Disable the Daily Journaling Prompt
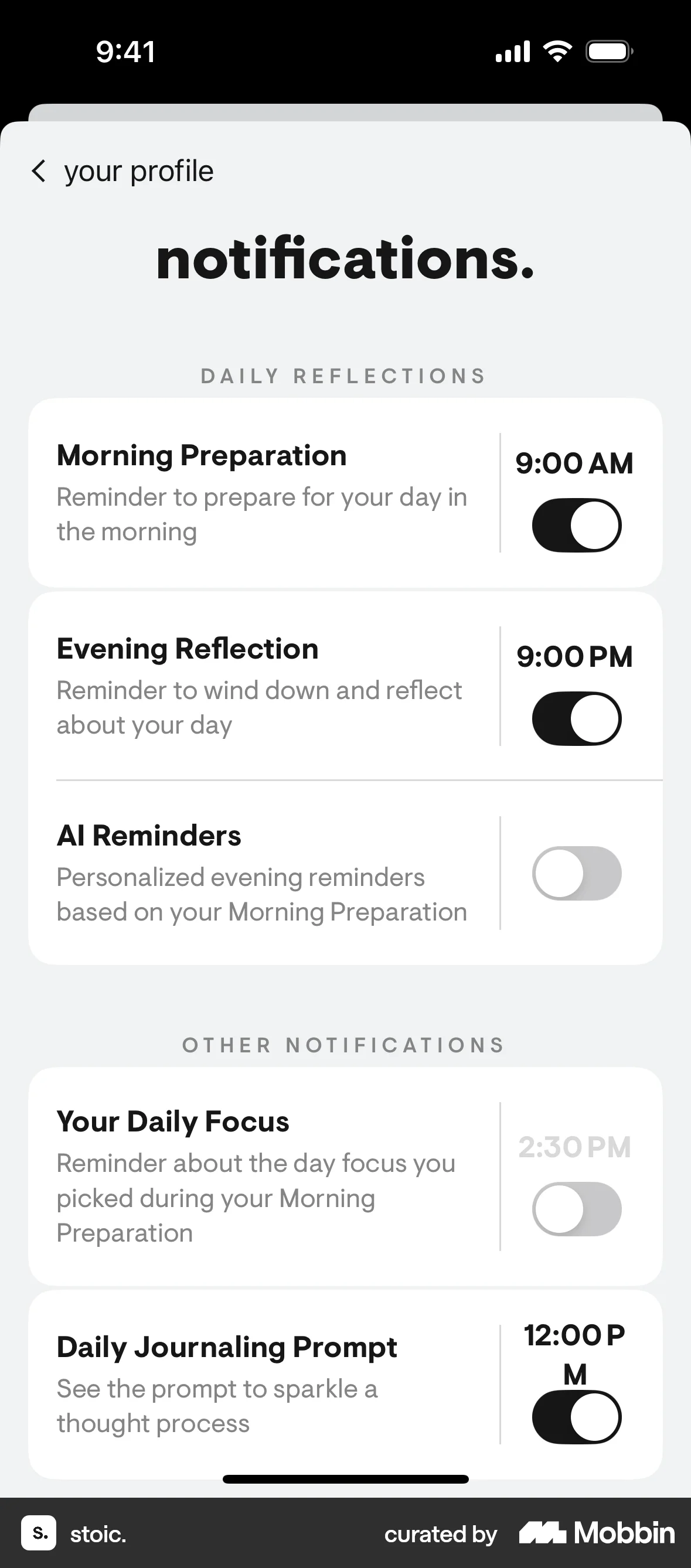The image size is (691, 1568). (576, 1416)
